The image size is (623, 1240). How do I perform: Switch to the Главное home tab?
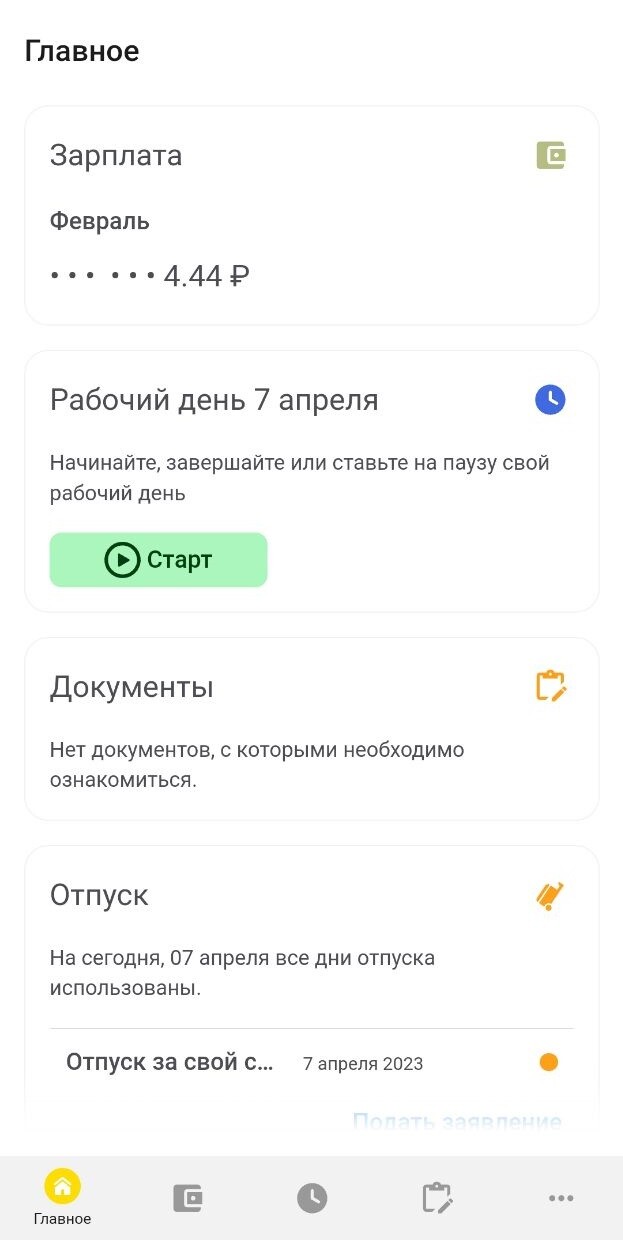point(62,1198)
